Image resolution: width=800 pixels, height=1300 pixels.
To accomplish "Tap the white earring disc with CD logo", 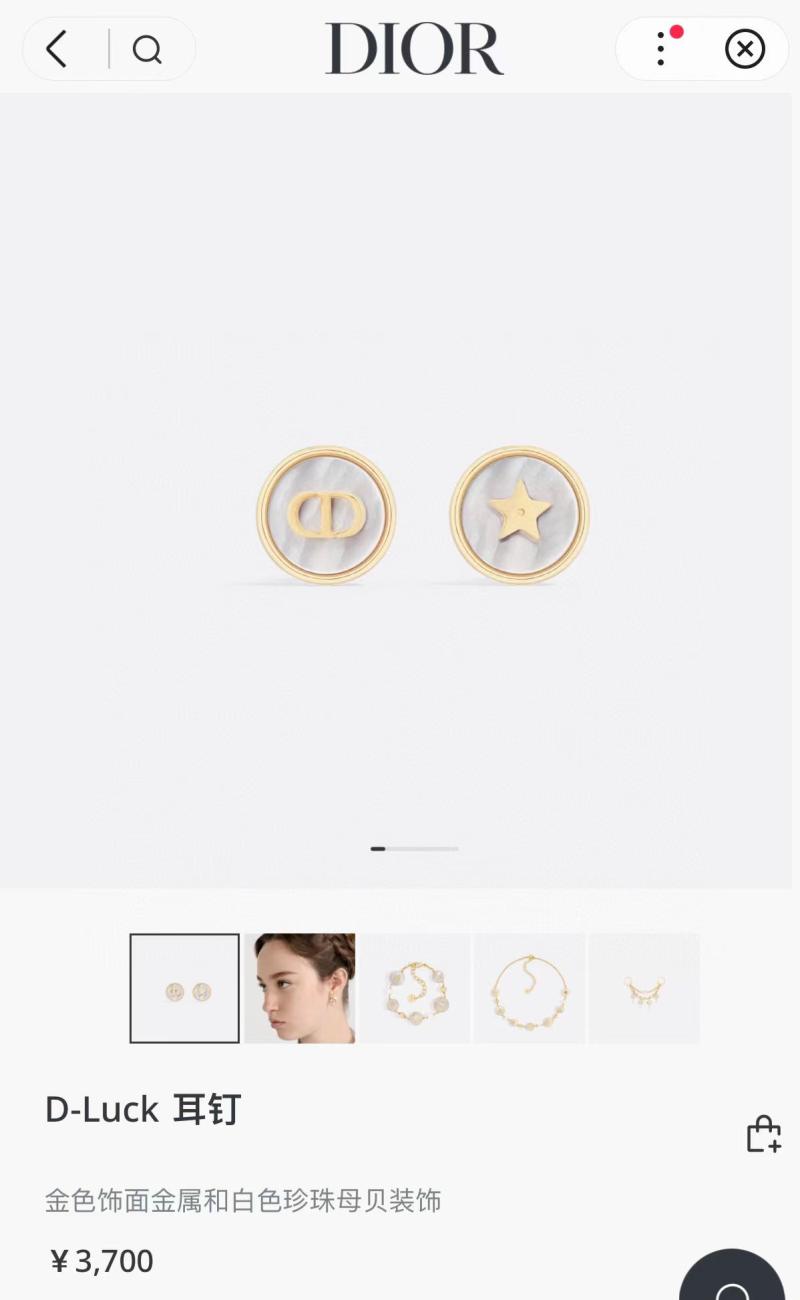I will click(325, 513).
